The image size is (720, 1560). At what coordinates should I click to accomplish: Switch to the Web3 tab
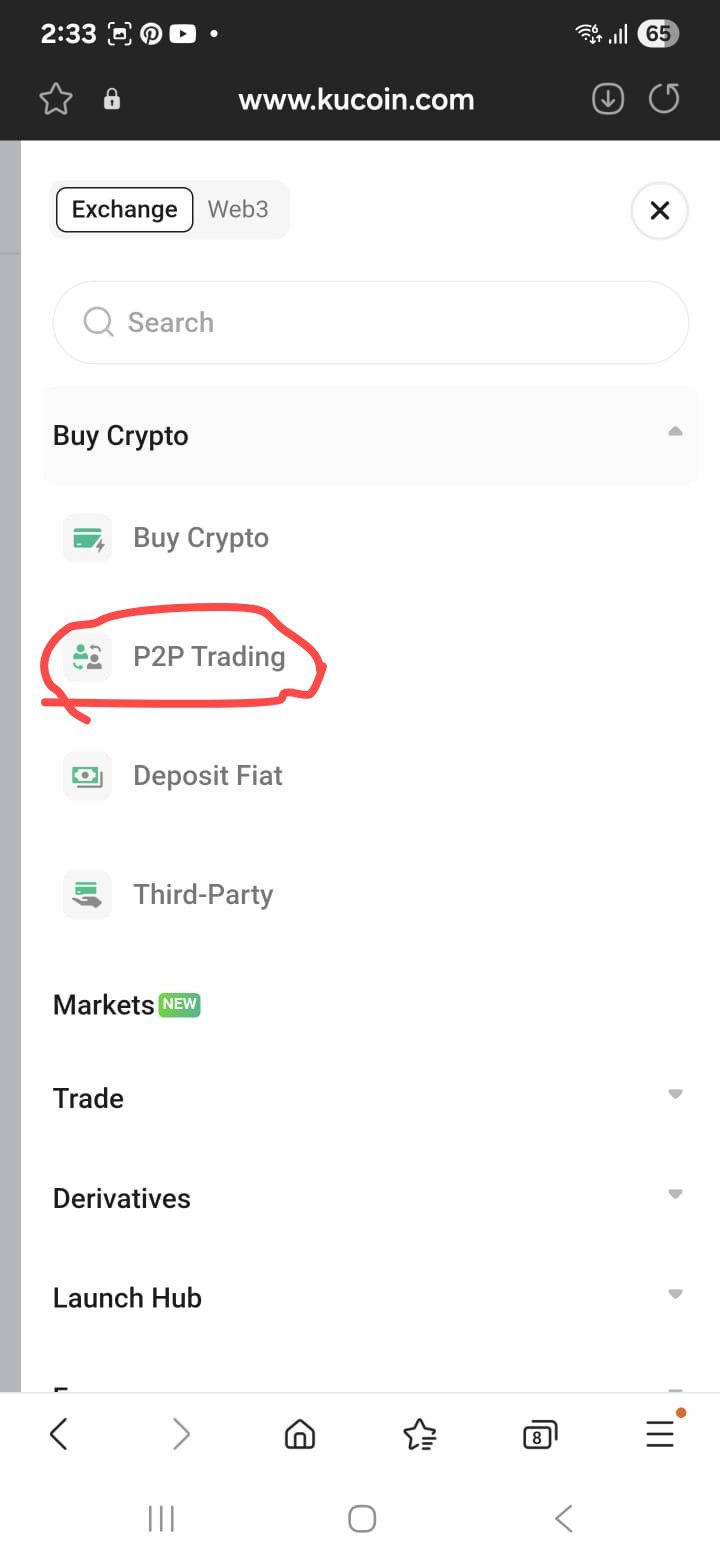(238, 209)
